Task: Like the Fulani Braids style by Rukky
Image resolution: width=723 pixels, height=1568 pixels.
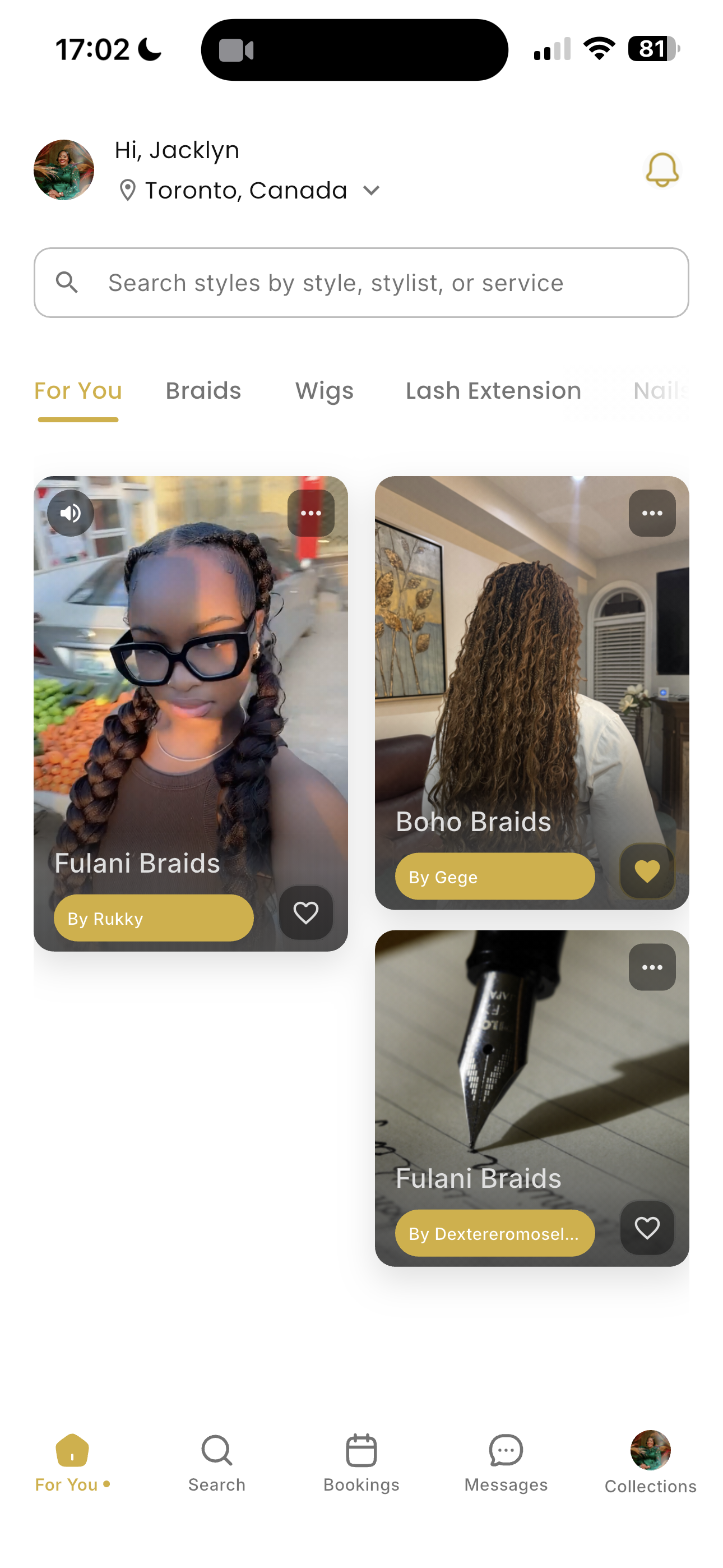Action: [305, 912]
